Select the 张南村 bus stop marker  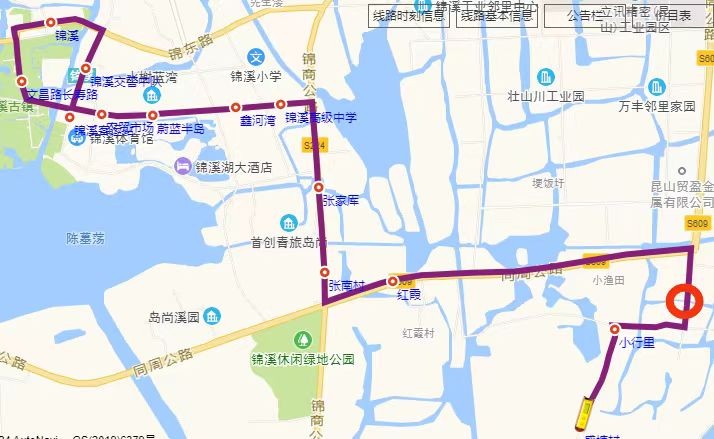(x=325, y=271)
